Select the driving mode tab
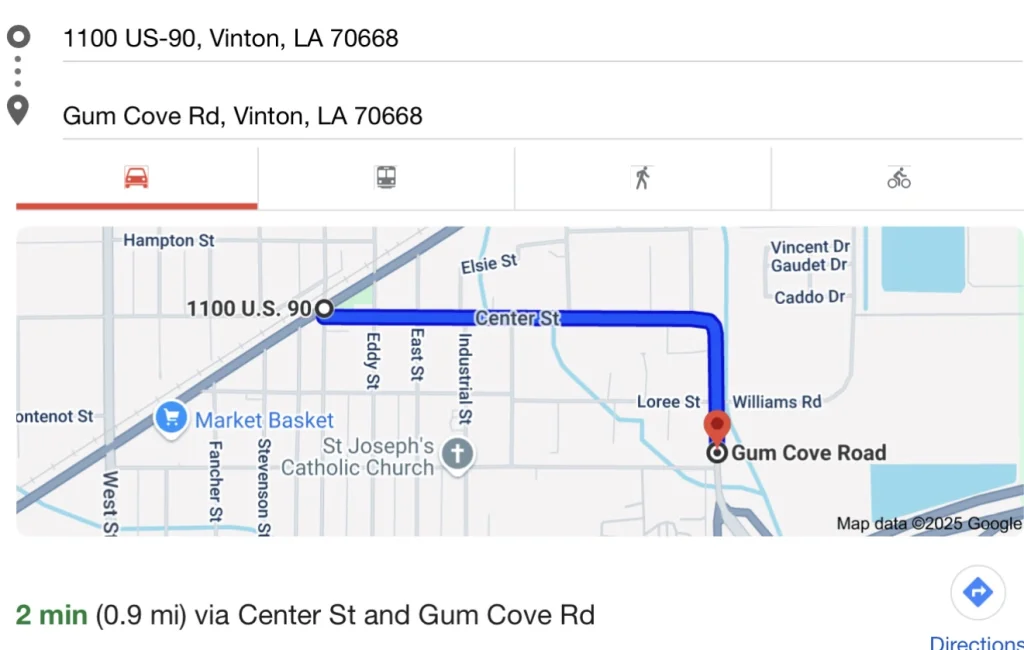Screen dimensions: 1024x650 [x=136, y=178]
